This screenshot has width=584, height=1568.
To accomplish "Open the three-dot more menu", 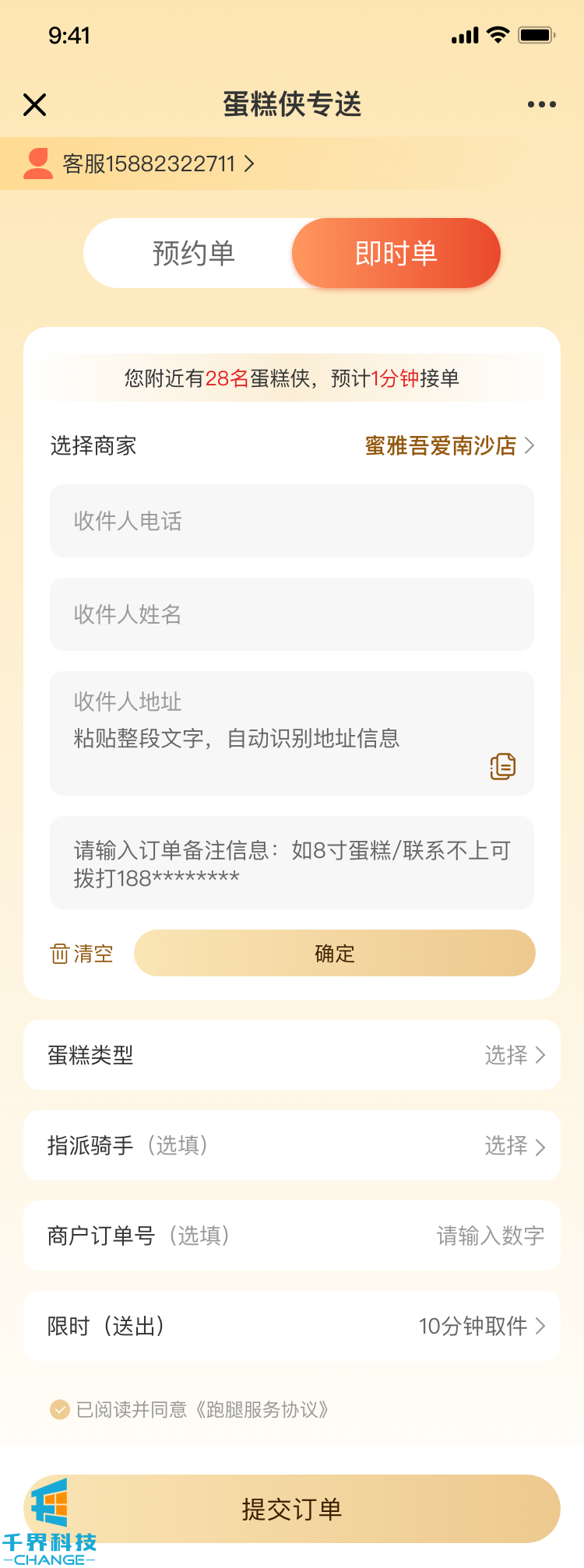I will 541,104.
